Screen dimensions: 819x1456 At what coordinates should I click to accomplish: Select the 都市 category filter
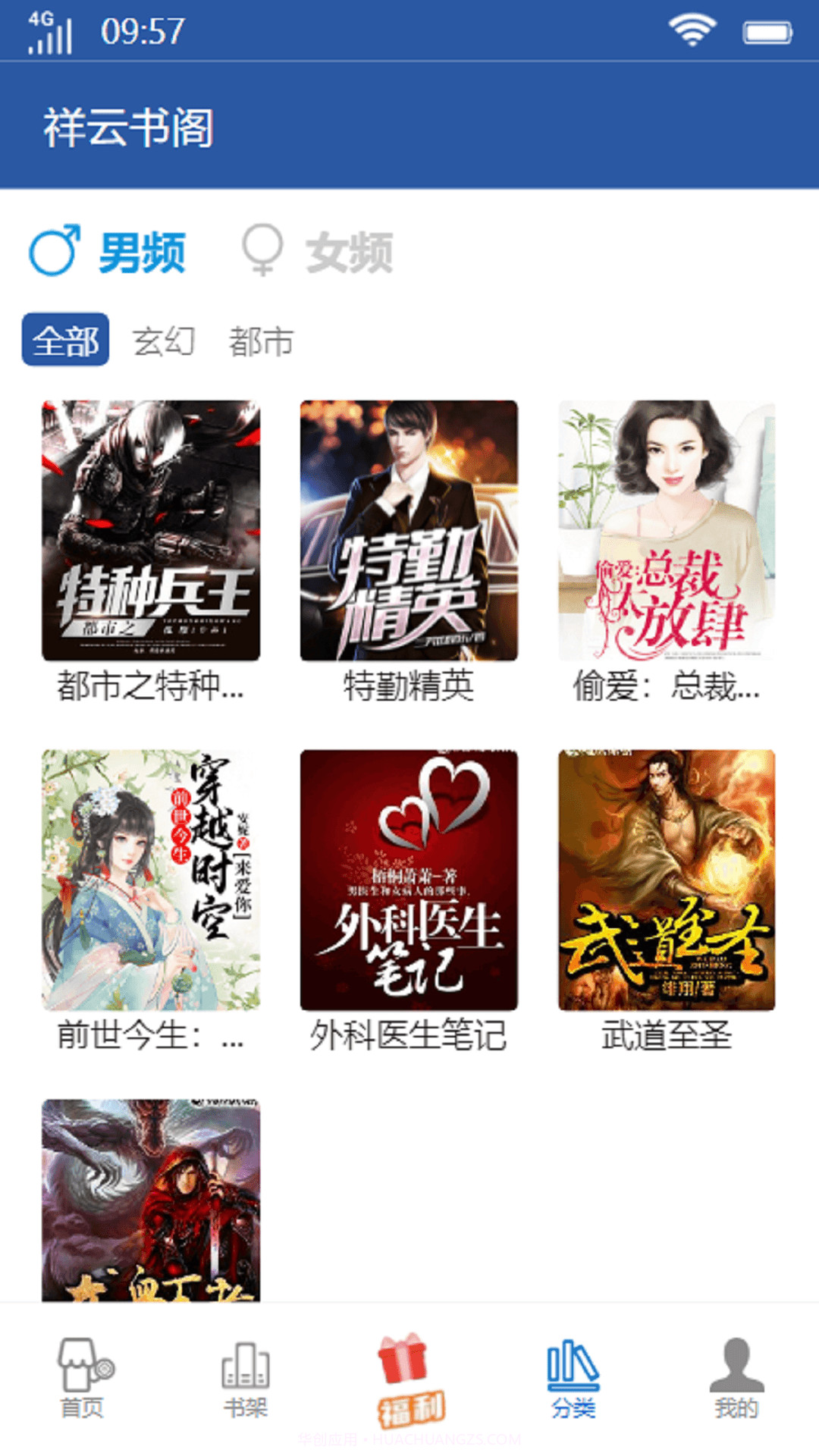262,342
